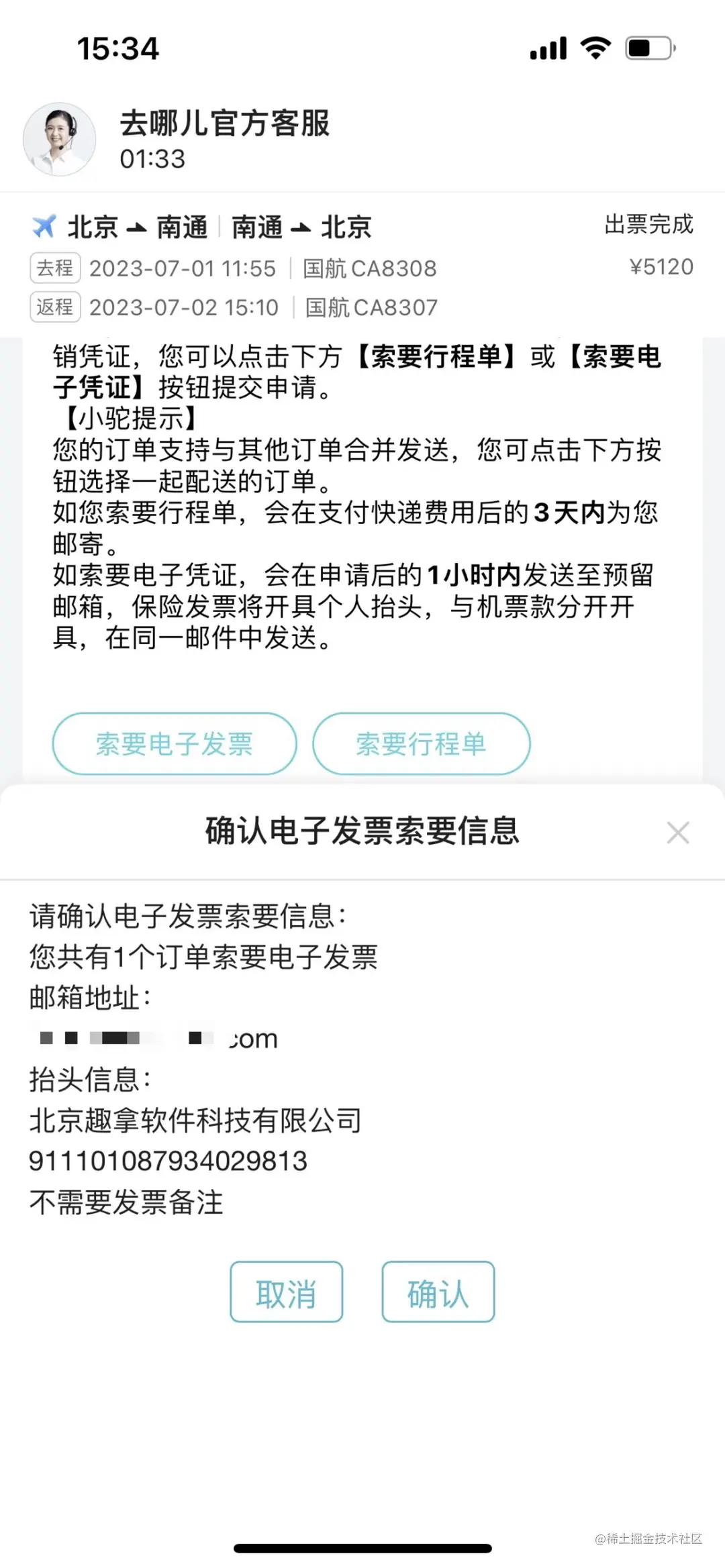The width and height of the screenshot is (725, 1568).
Task: Tap the 去程 departure trip label tag
Action: pyautogui.click(x=56, y=268)
